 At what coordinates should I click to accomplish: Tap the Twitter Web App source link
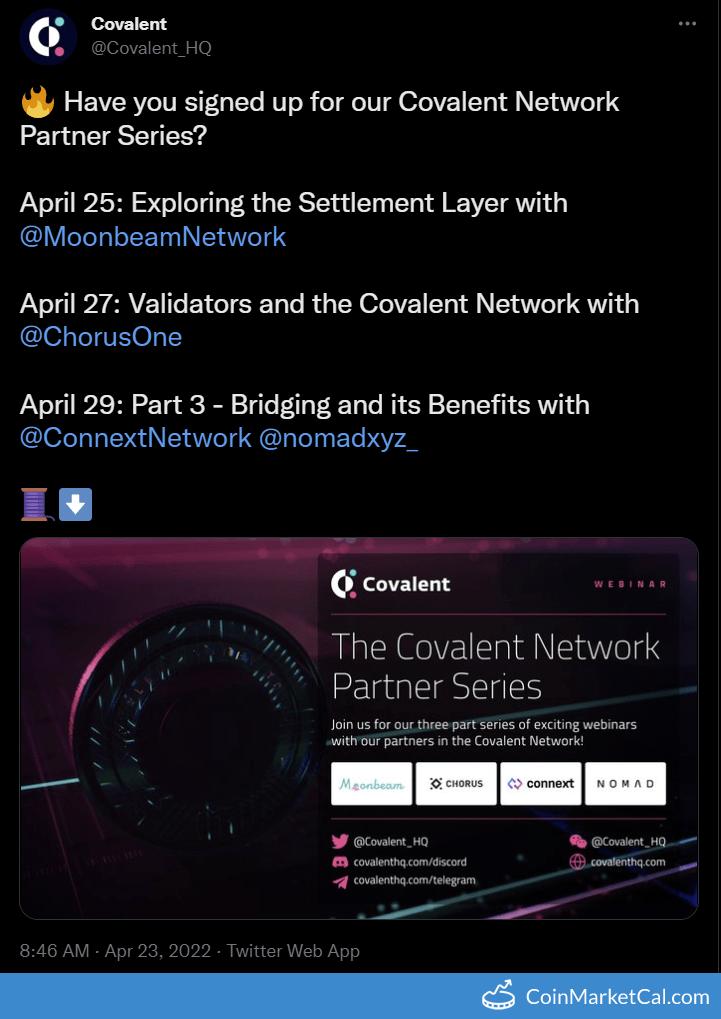tap(293, 951)
